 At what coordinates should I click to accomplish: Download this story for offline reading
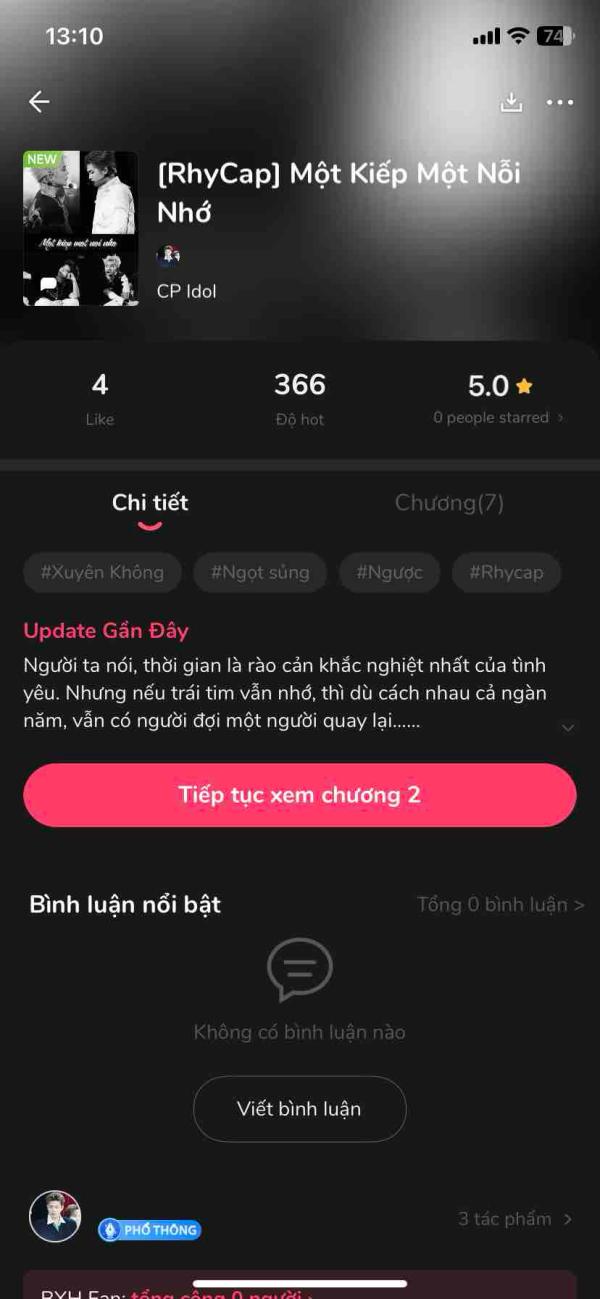[511, 102]
